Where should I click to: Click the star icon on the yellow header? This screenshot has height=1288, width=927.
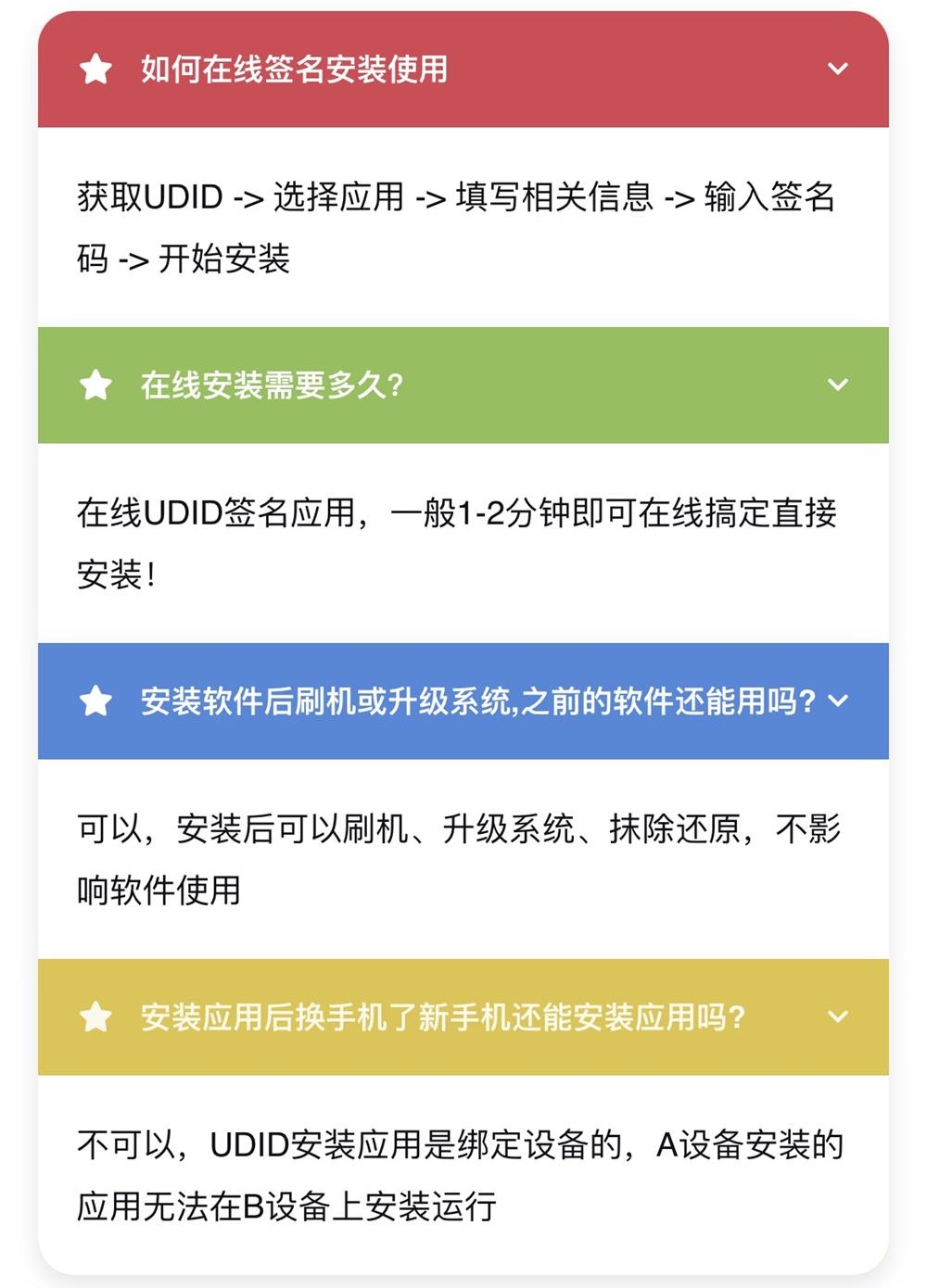95,1016
